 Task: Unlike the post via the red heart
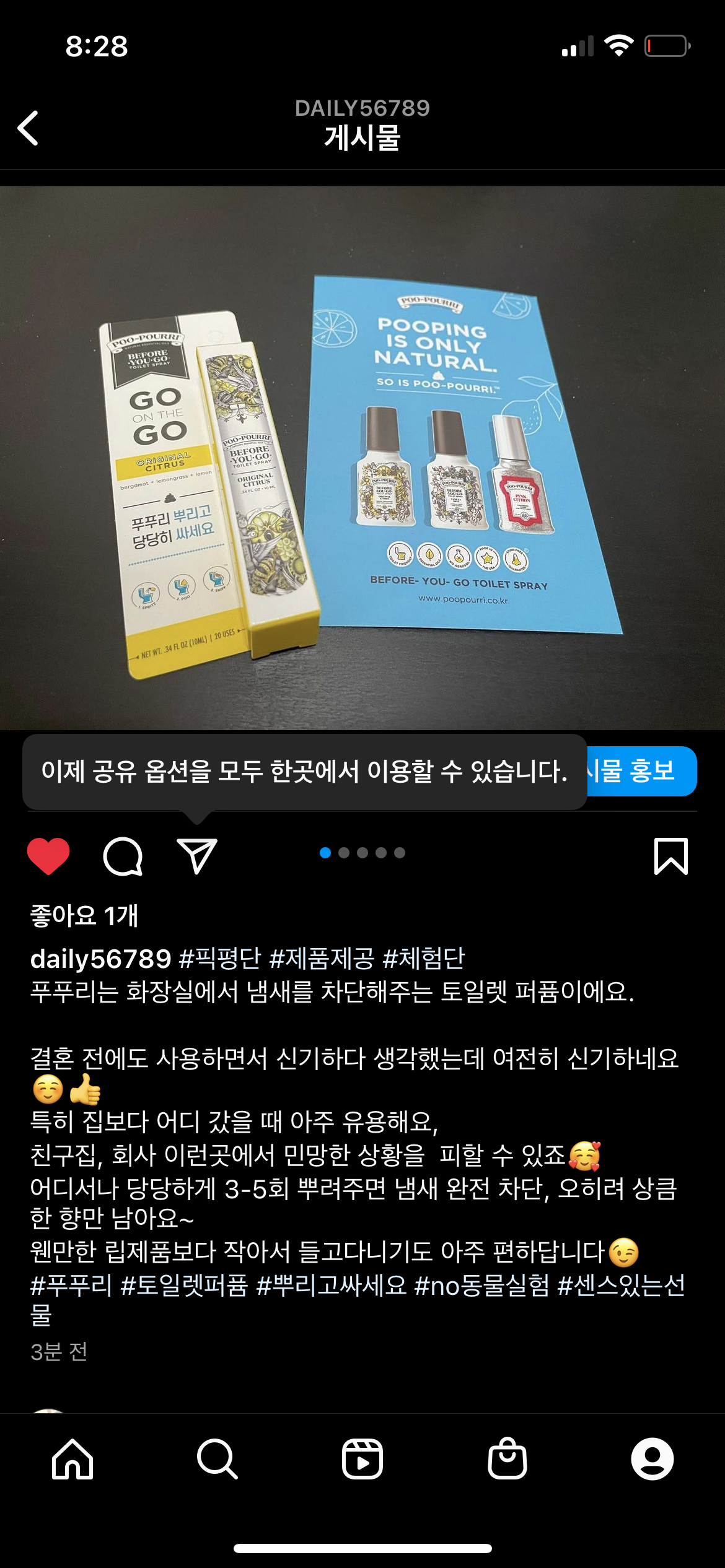click(48, 856)
